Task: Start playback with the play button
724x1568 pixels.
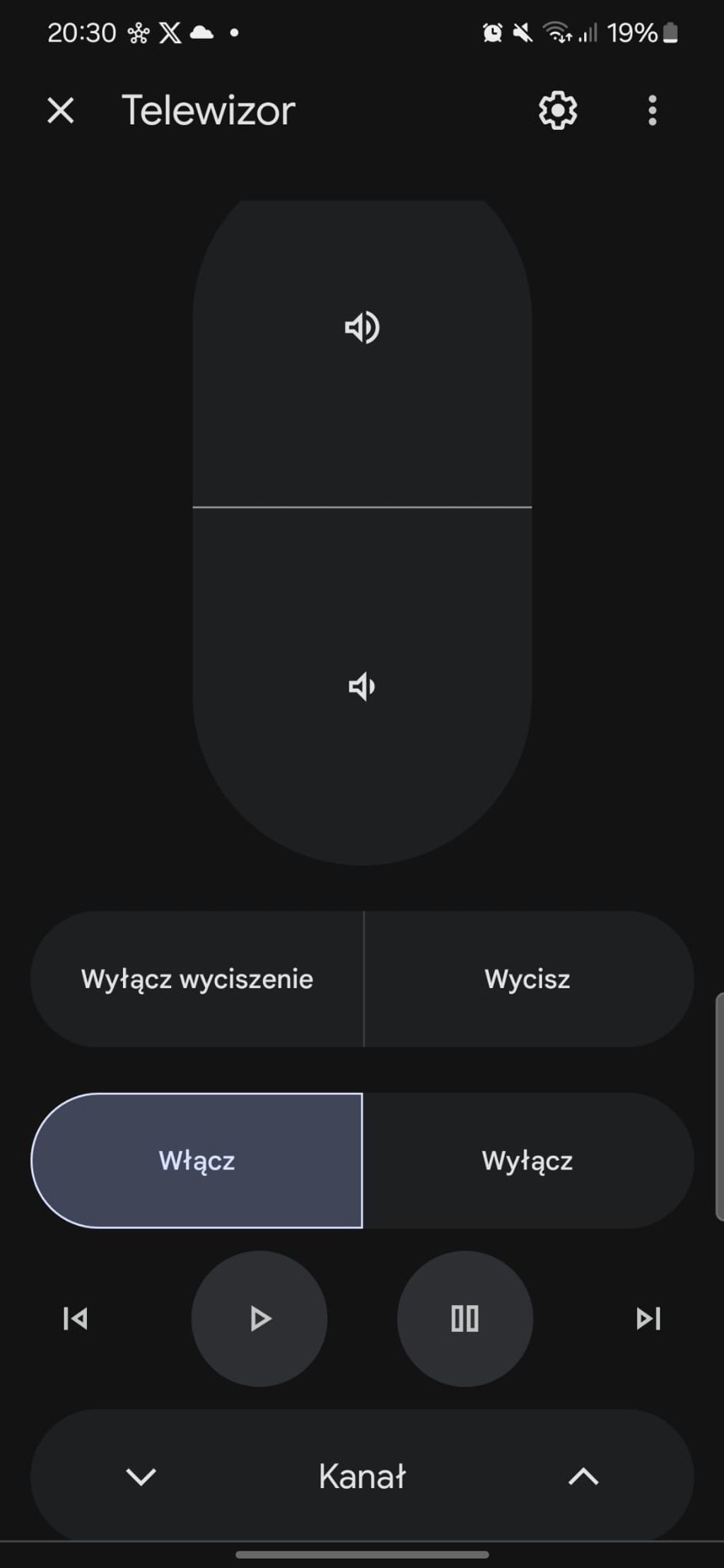Action: (x=259, y=1319)
